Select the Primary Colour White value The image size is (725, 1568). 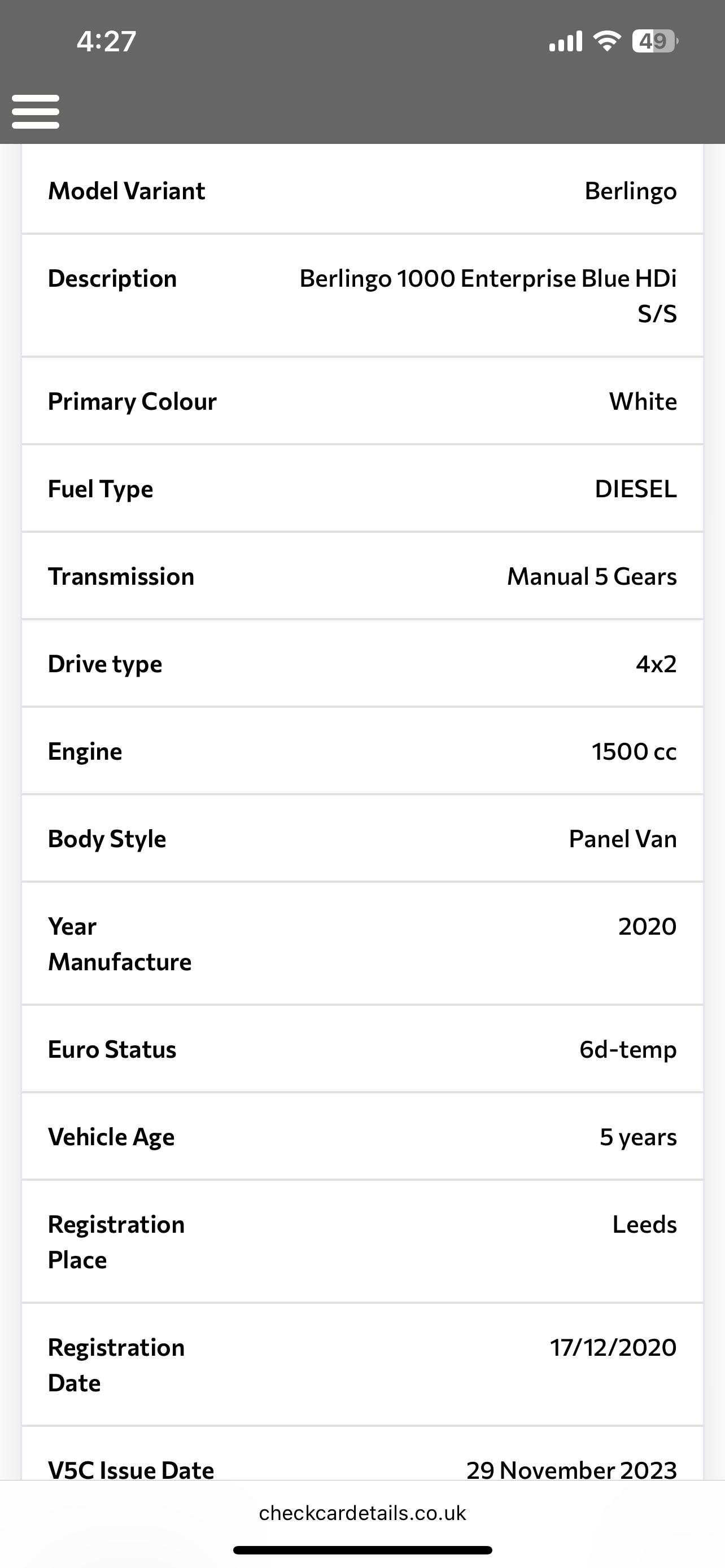click(x=643, y=401)
